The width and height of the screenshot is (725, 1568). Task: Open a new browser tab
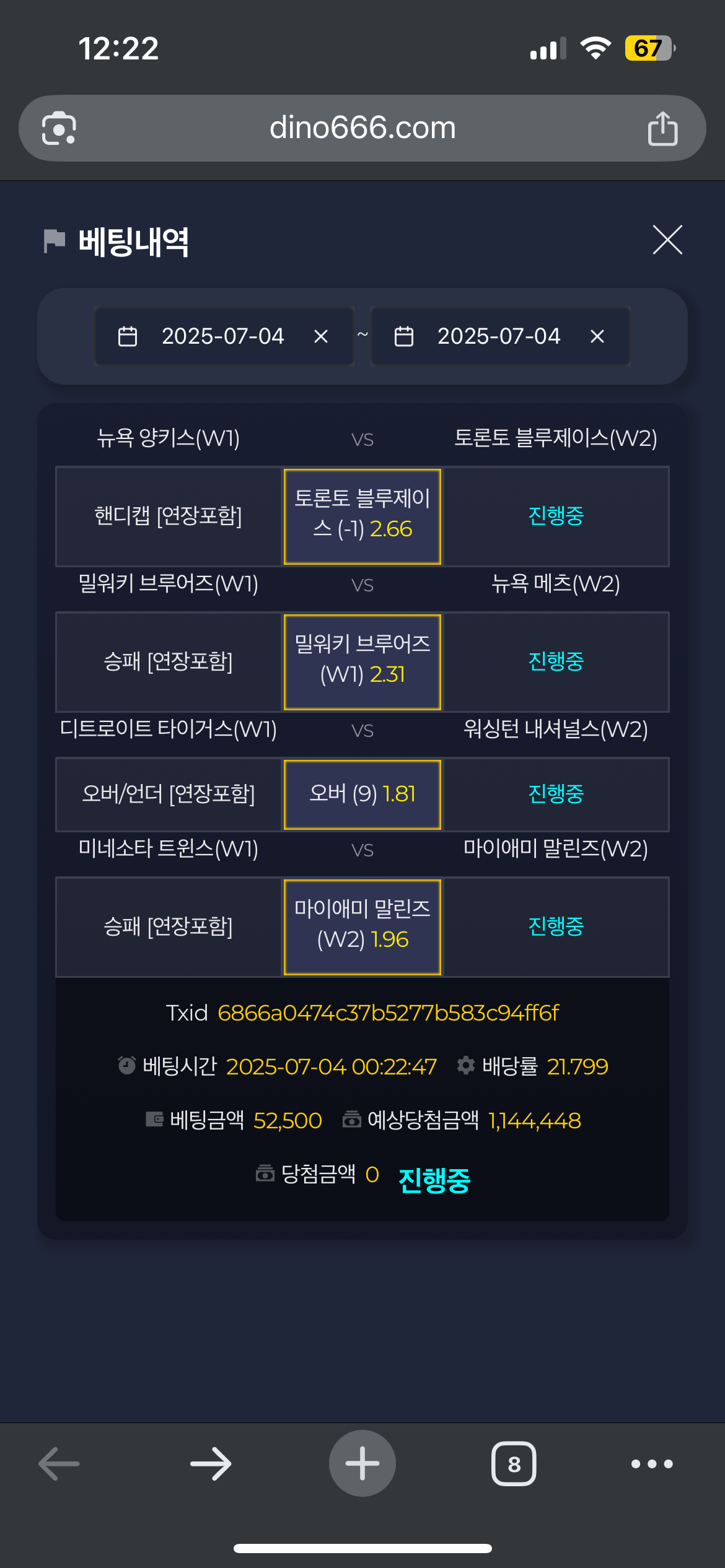pos(362,1464)
